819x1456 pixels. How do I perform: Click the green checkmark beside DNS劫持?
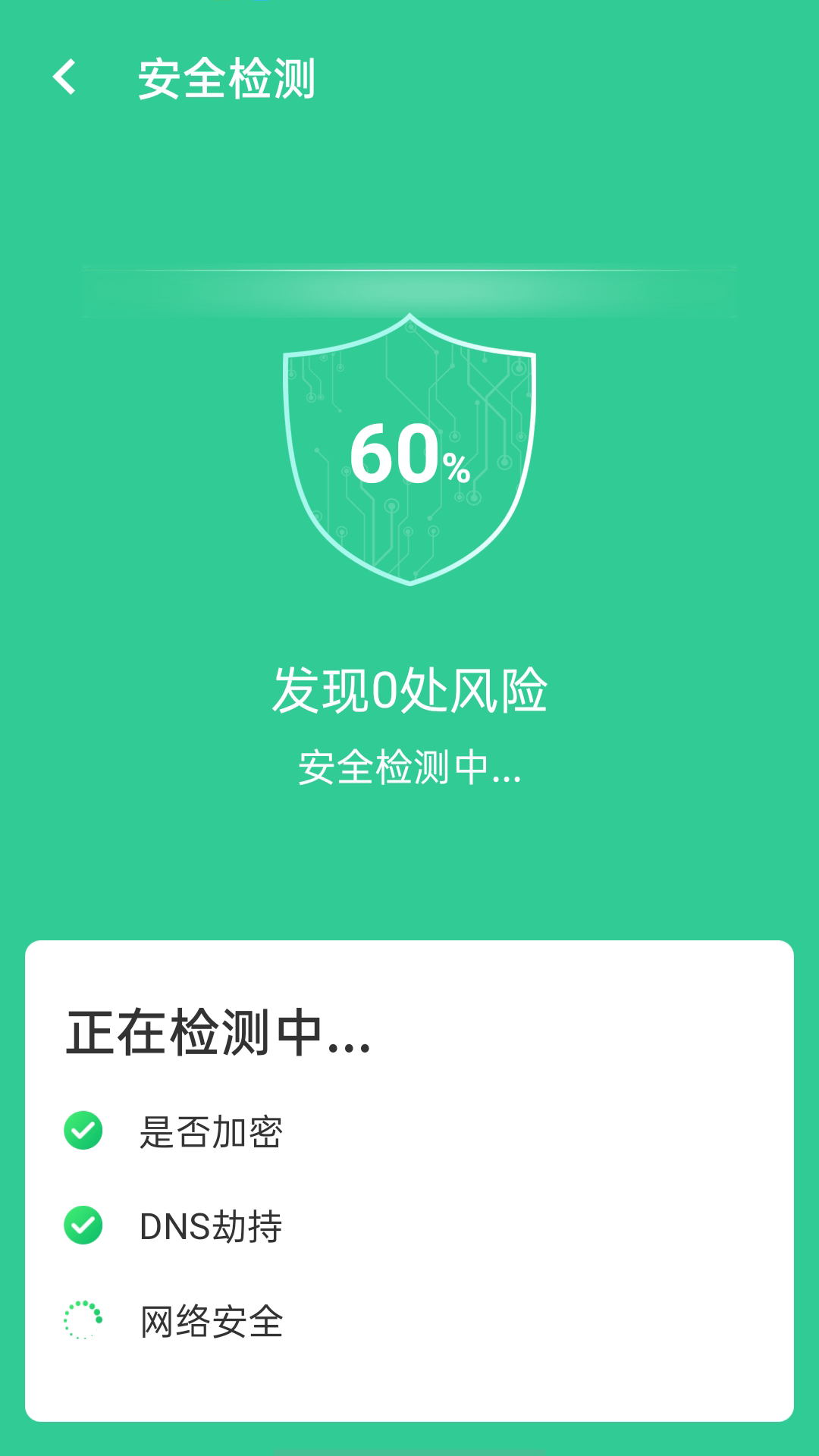83,1224
